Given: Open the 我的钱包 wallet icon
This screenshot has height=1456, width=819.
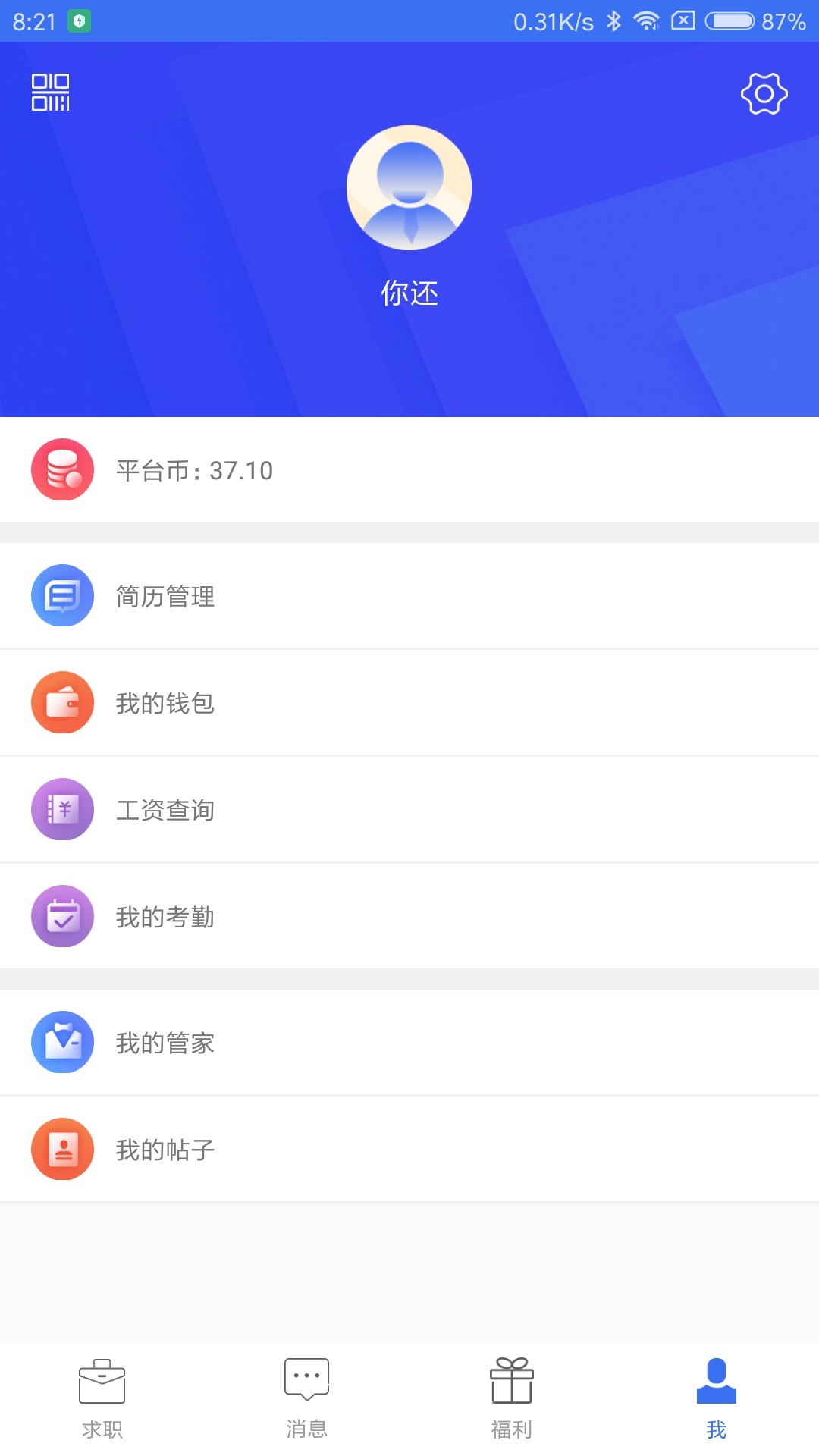Looking at the screenshot, I should (62, 703).
